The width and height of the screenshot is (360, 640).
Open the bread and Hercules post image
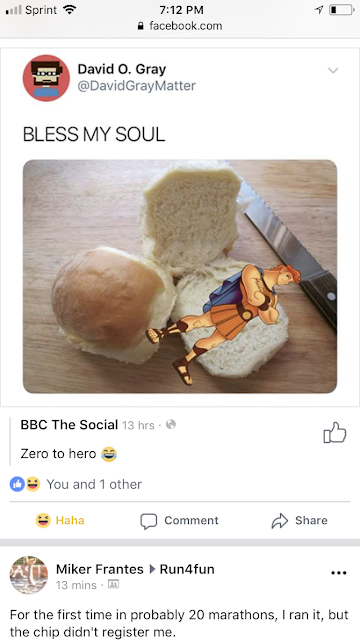click(x=180, y=276)
